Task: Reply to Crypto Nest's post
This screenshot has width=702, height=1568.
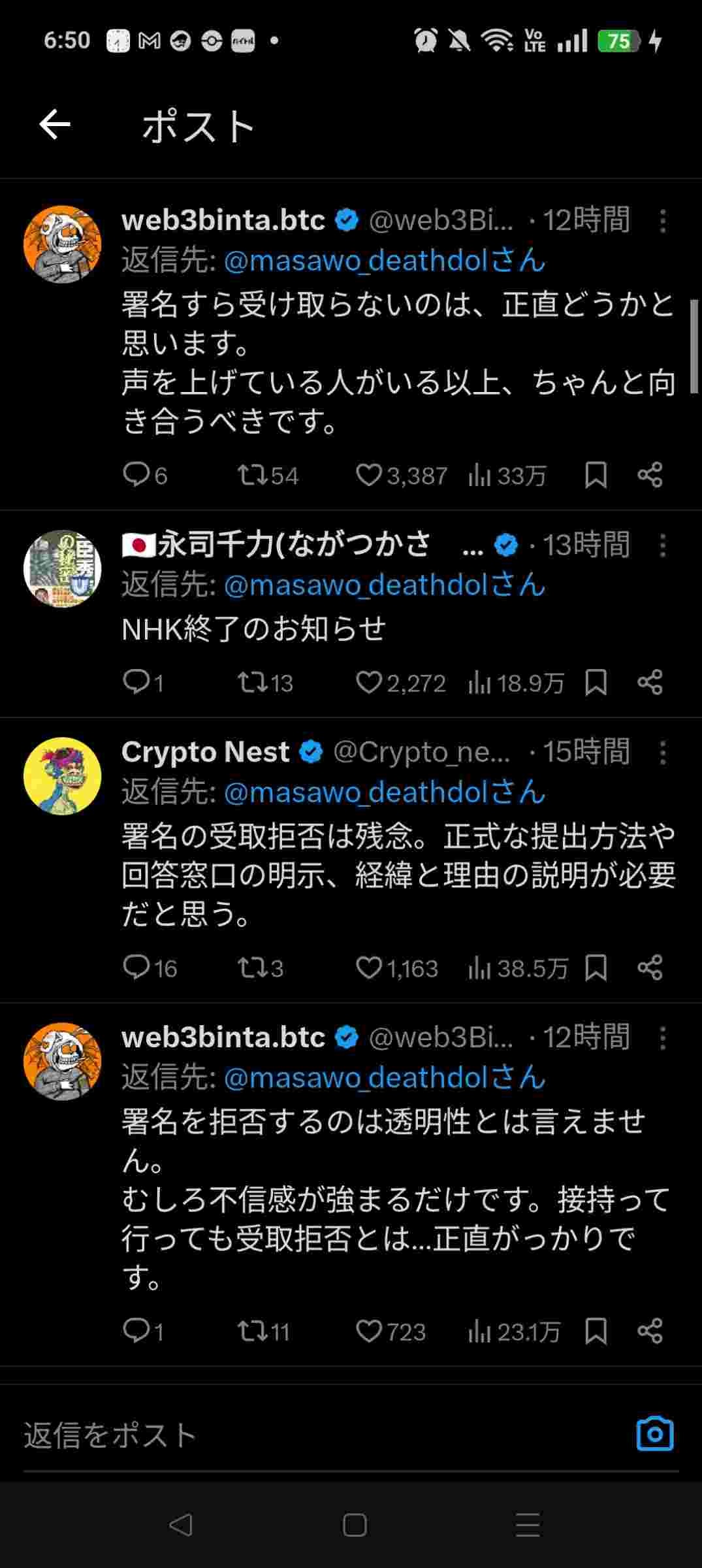Action: tap(136, 968)
